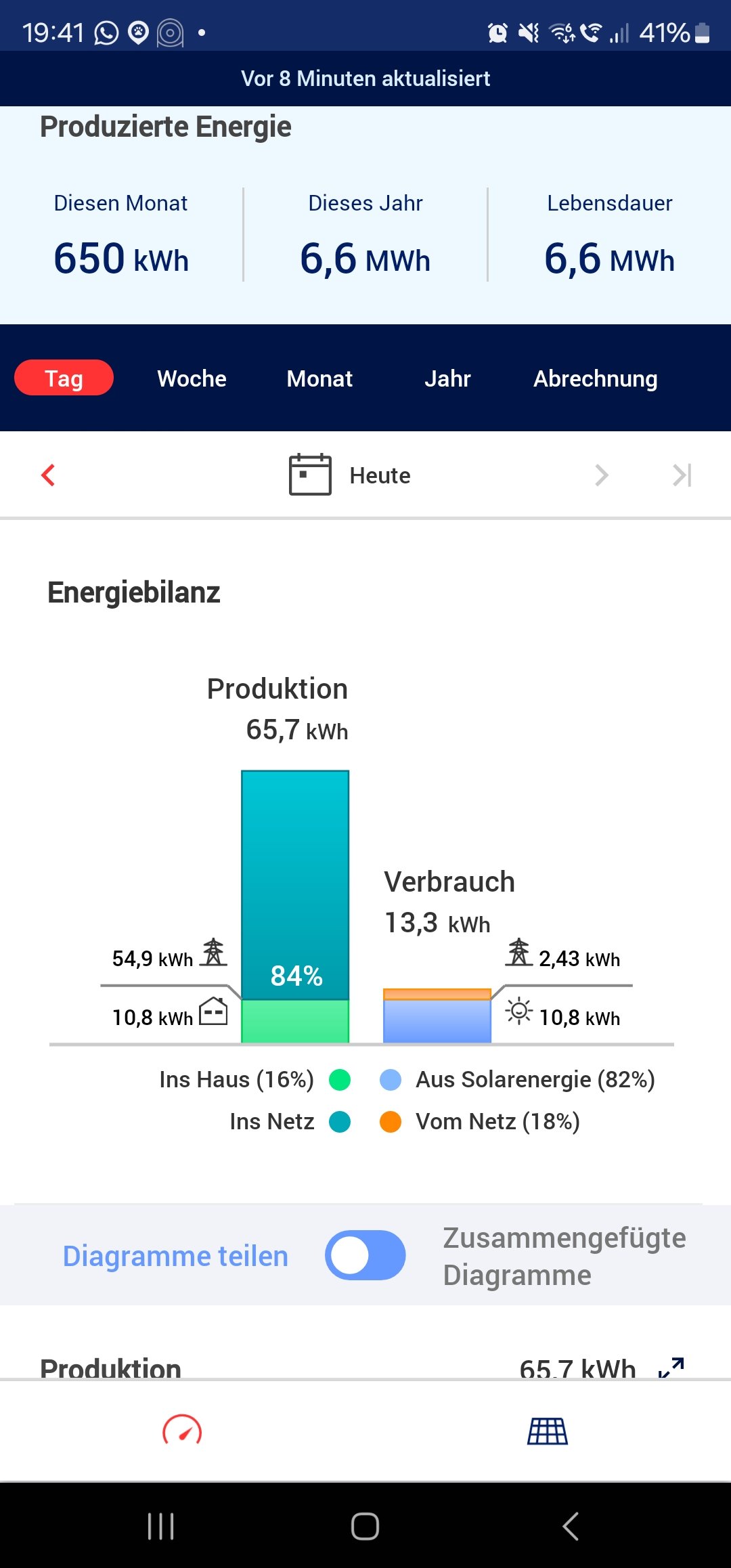
Task: Expand the Produktion chart to fullscreen
Action: [x=671, y=1368]
